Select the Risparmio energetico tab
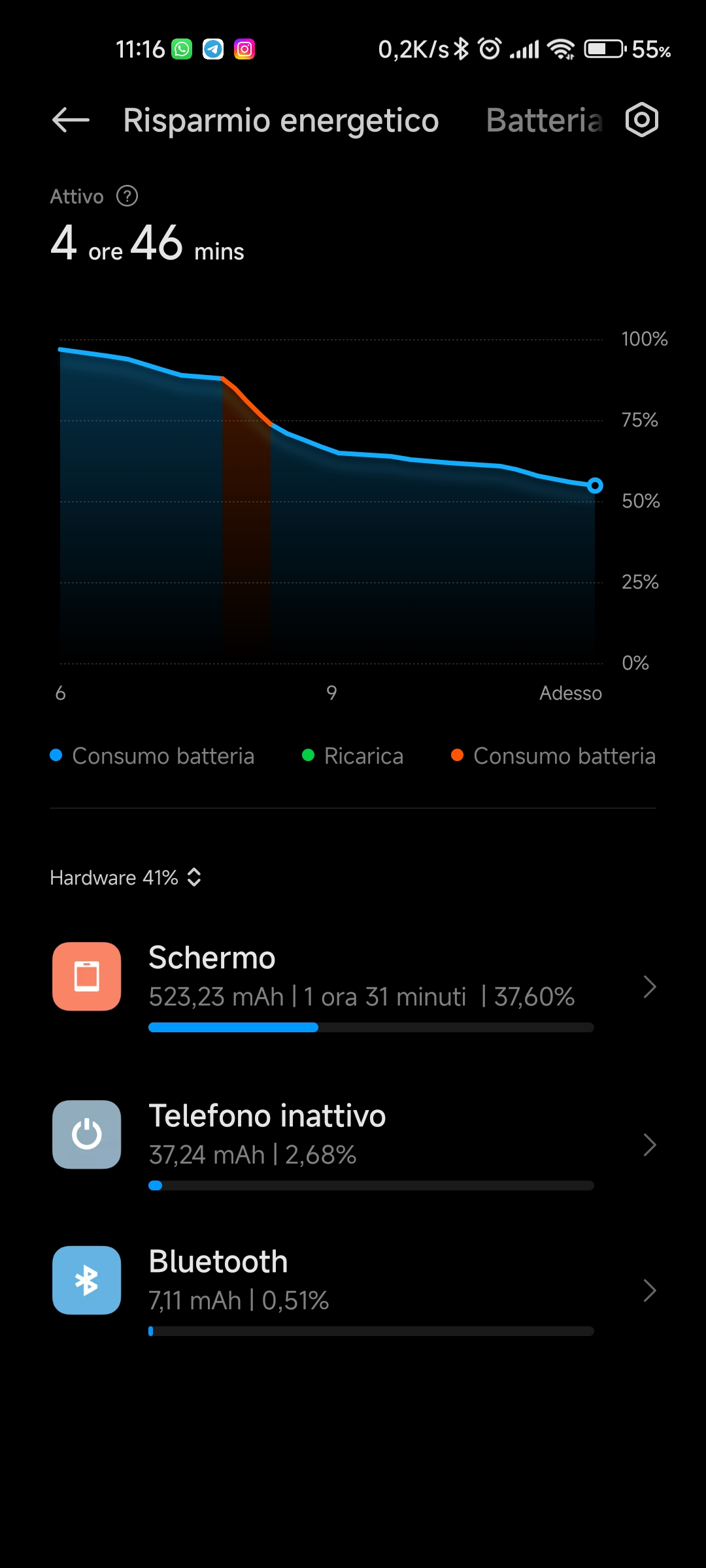Image resolution: width=706 pixels, height=1568 pixels. pyautogui.click(x=281, y=120)
